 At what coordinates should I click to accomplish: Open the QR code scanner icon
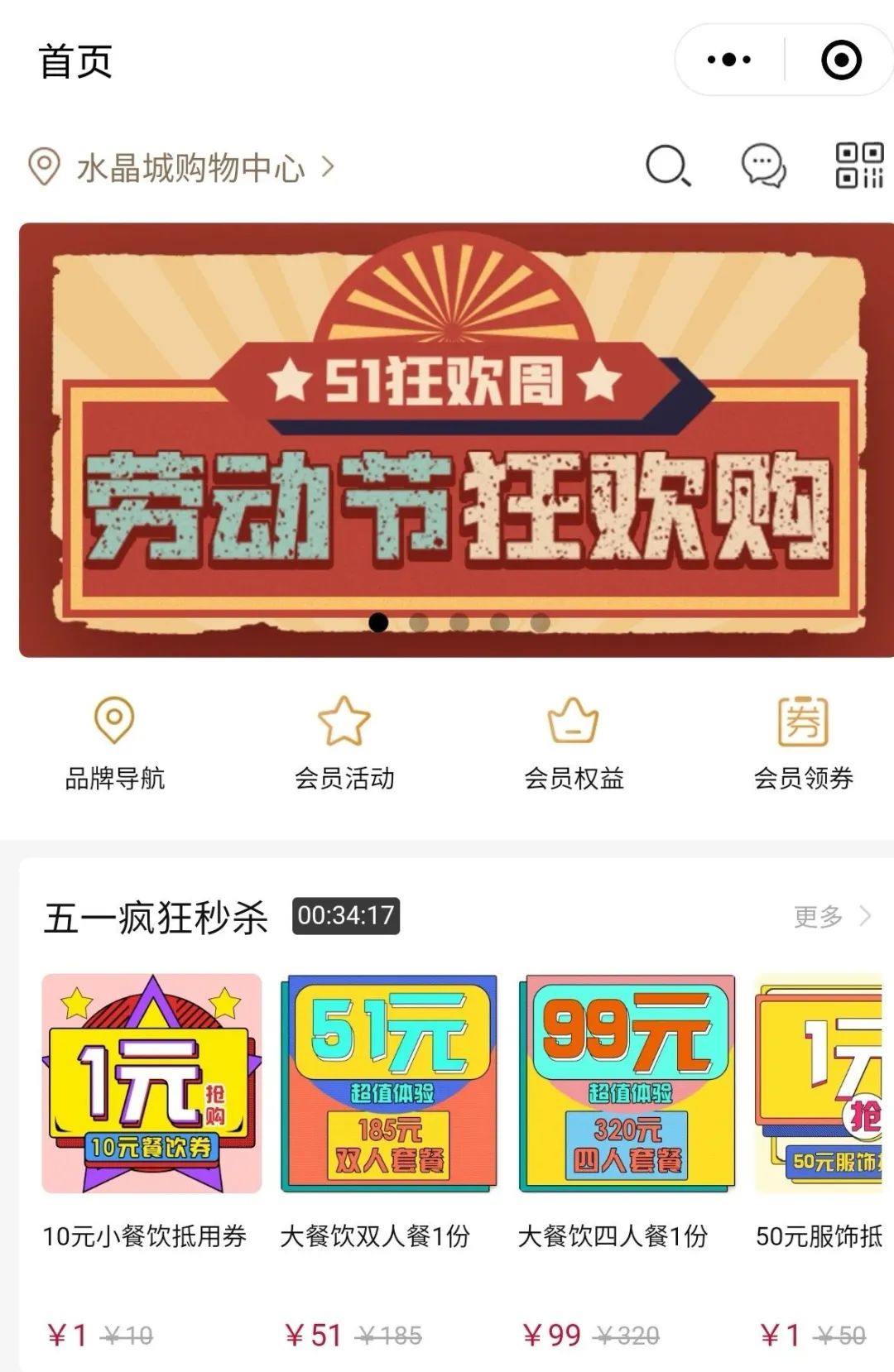click(858, 166)
